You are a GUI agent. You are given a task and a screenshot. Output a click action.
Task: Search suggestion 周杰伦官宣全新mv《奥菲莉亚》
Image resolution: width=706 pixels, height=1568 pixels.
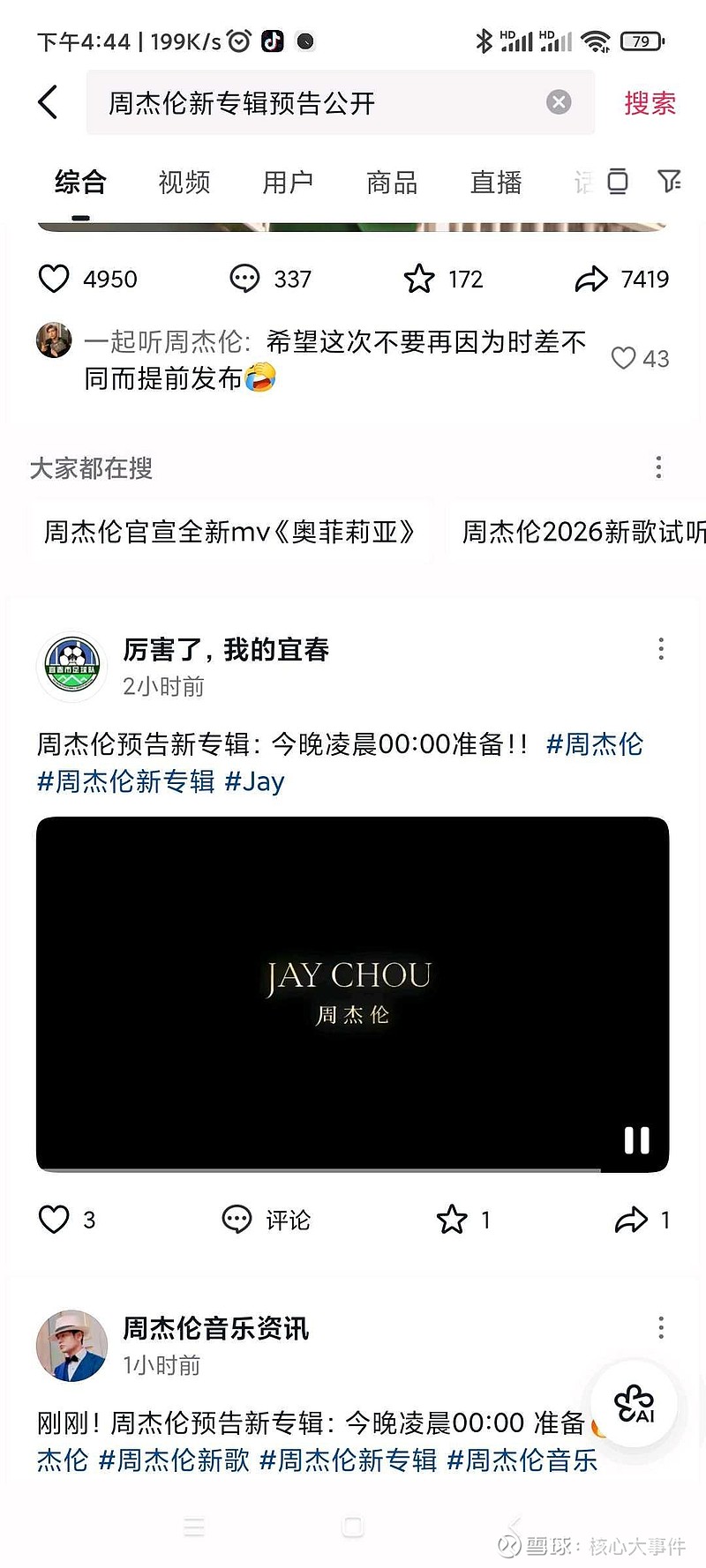(x=229, y=532)
